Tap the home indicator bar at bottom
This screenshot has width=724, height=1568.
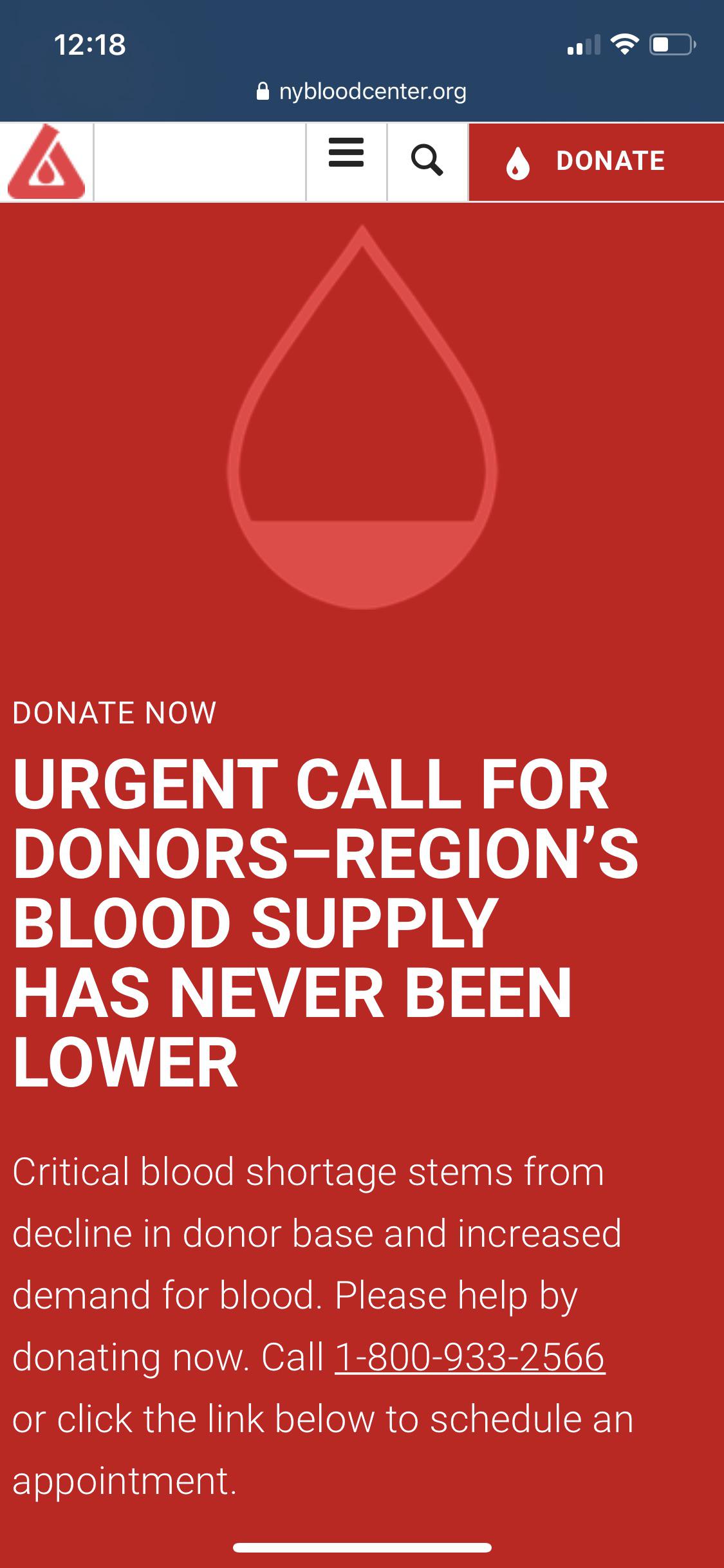click(x=362, y=1547)
